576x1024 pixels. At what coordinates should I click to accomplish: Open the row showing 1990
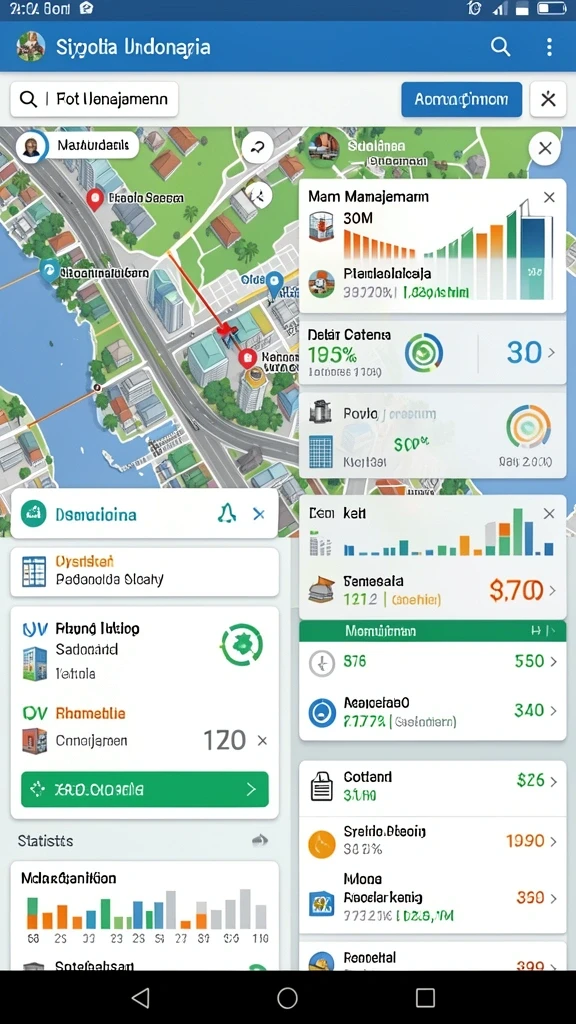(x=432, y=840)
